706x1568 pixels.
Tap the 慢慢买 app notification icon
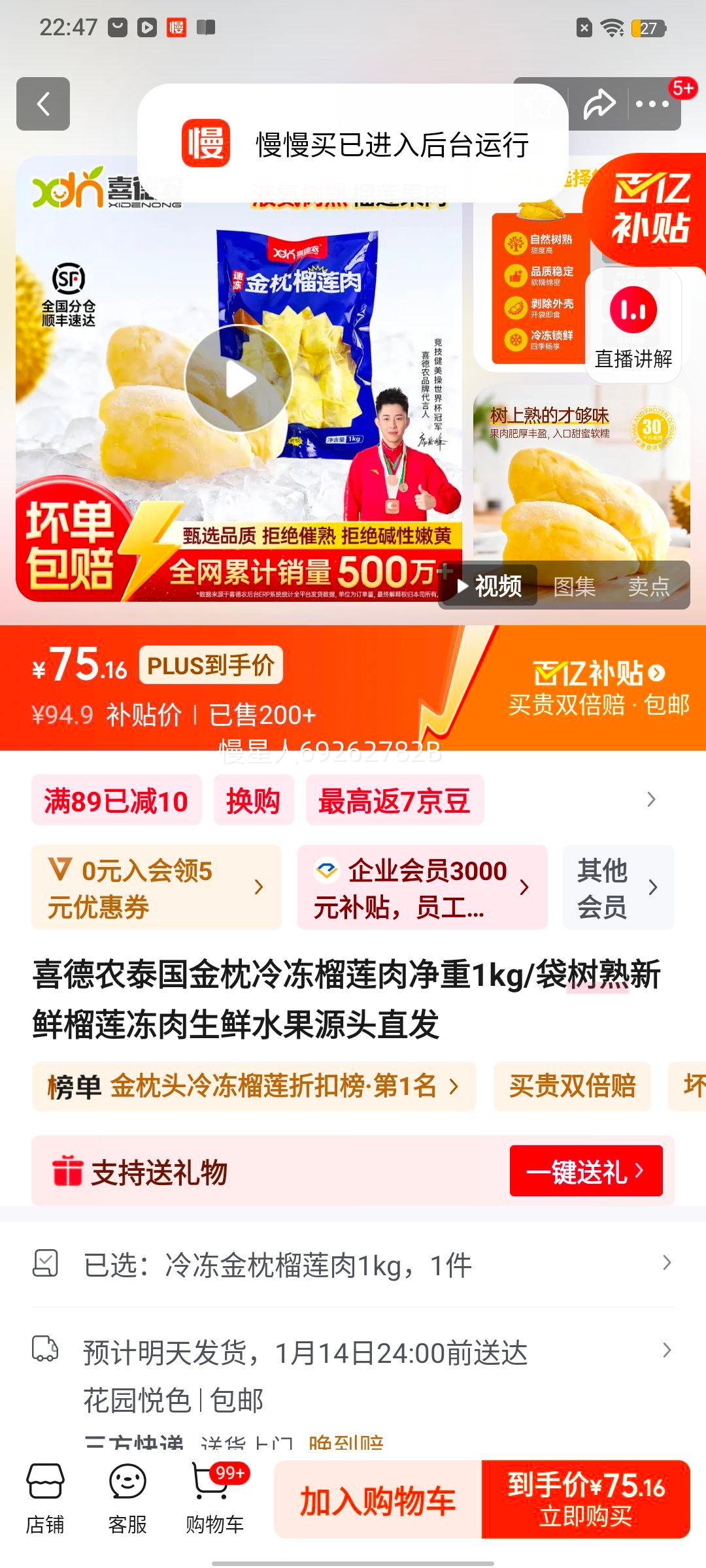[206, 143]
